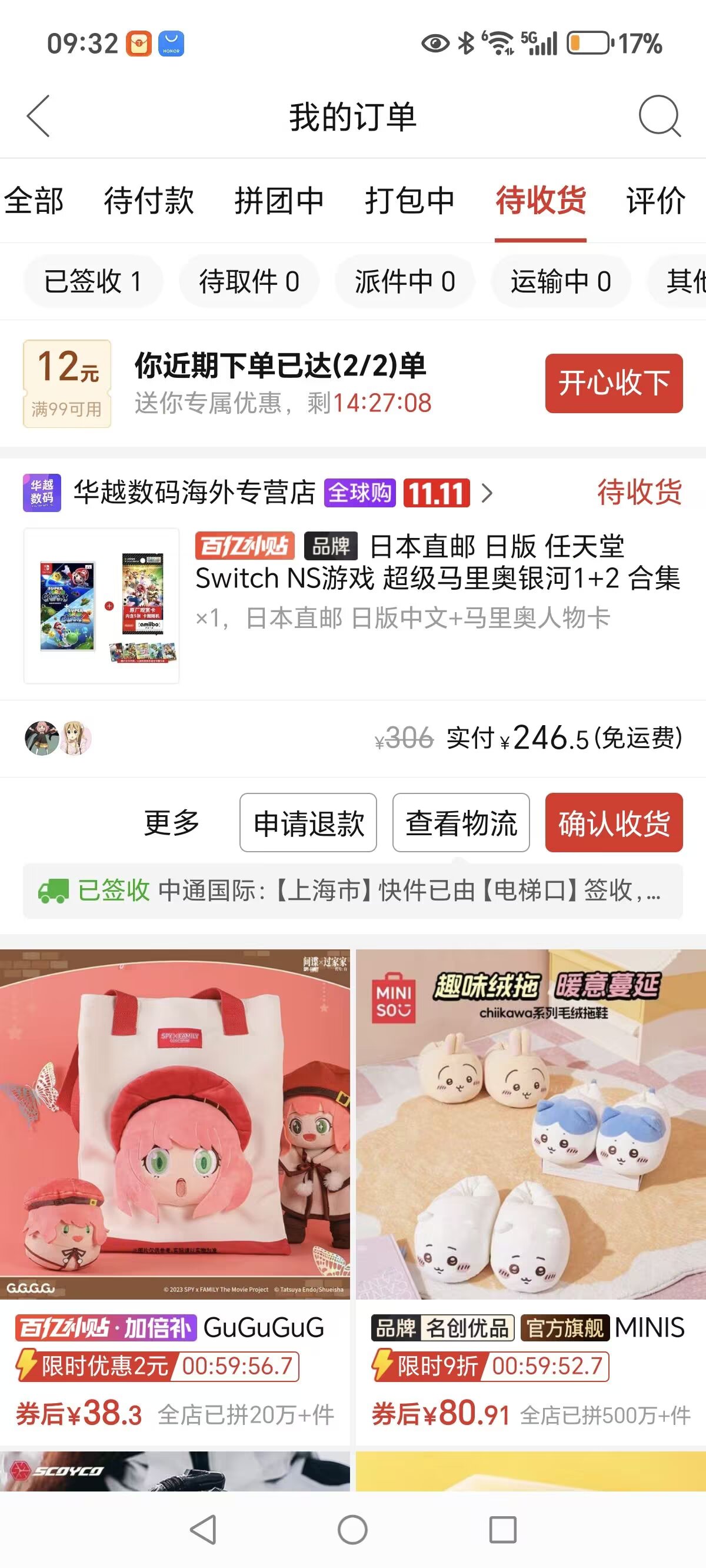The width and height of the screenshot is (706, 1568).
Task: Filter by 已签收 1 chip
Action: [x=92, y=282]
